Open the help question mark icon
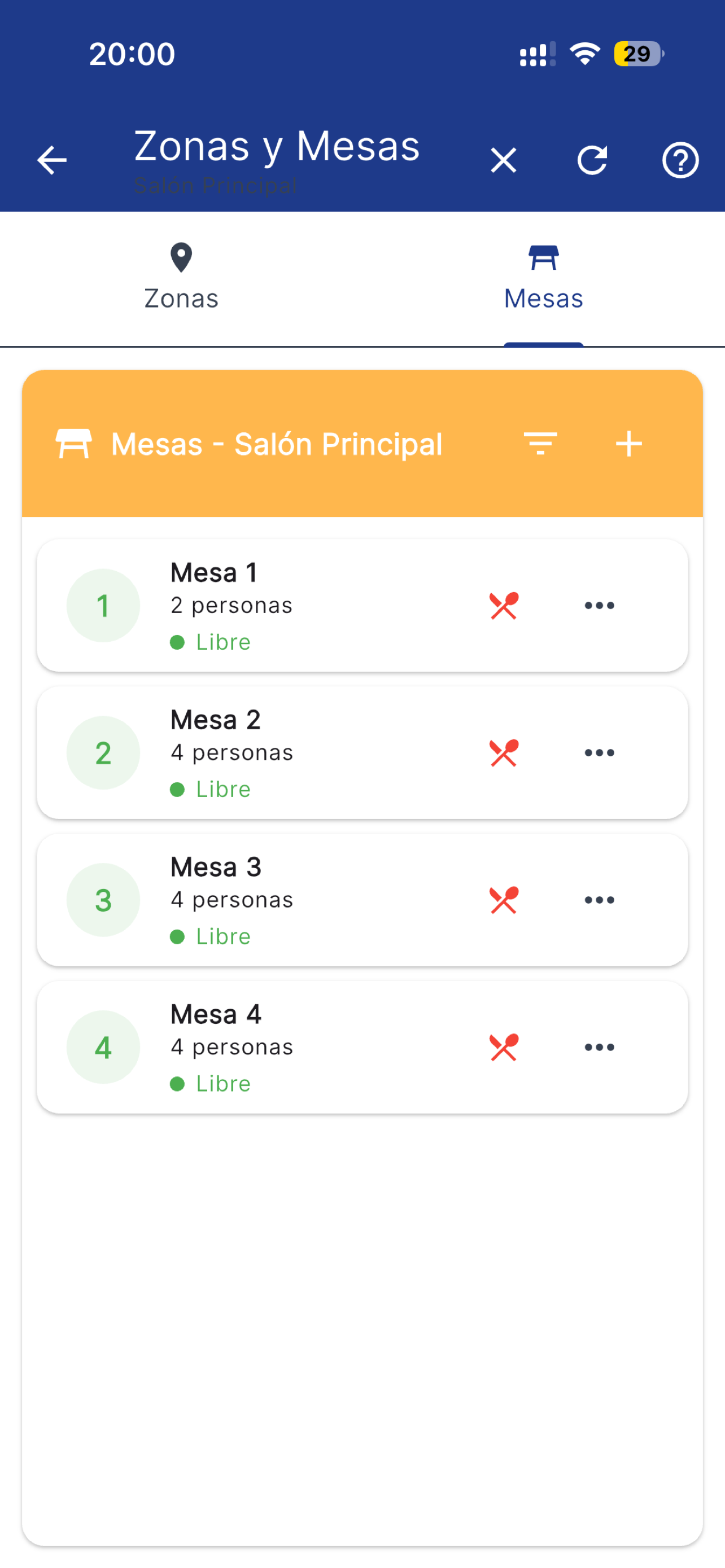725x1568 pixels. [x=680, y=161]
